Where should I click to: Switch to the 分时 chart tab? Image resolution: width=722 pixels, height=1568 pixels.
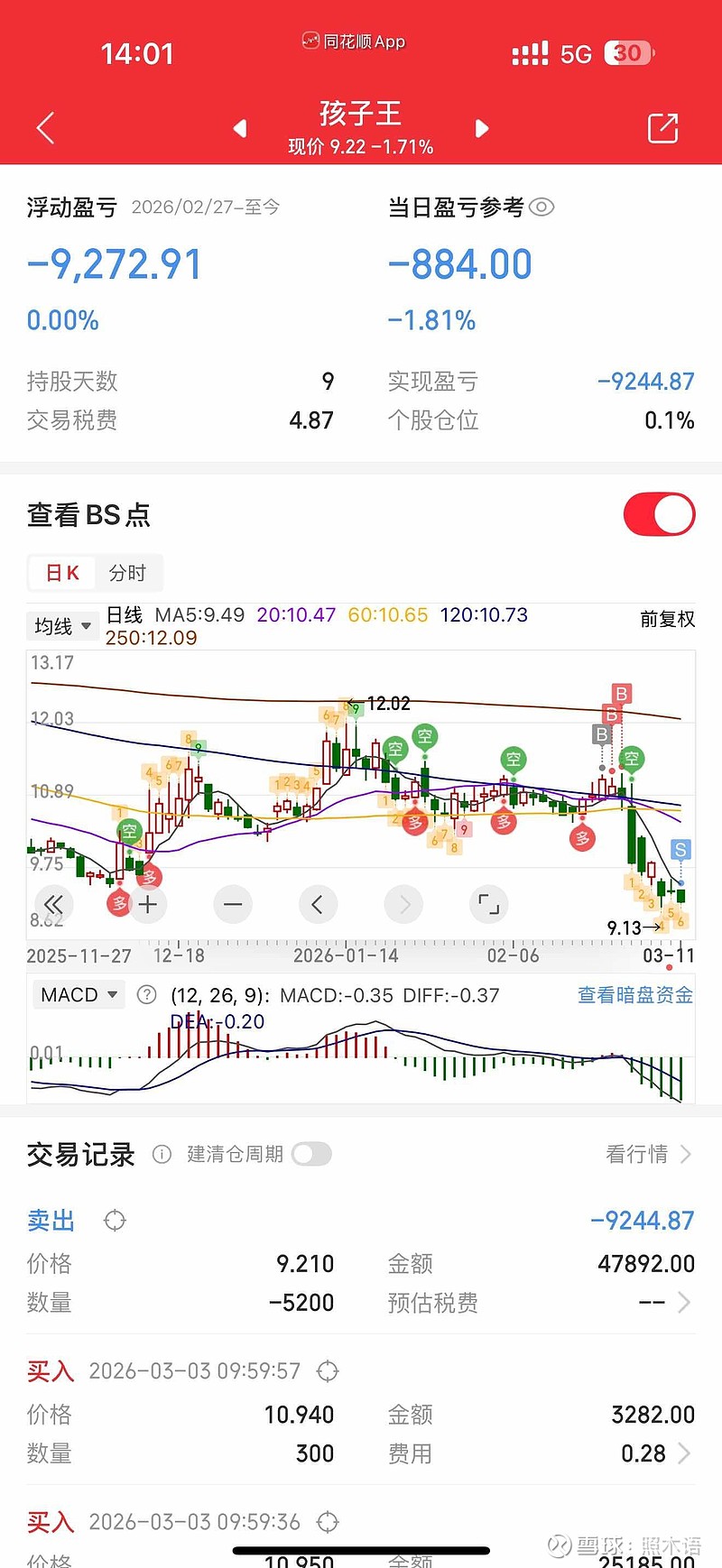[127, 573]
